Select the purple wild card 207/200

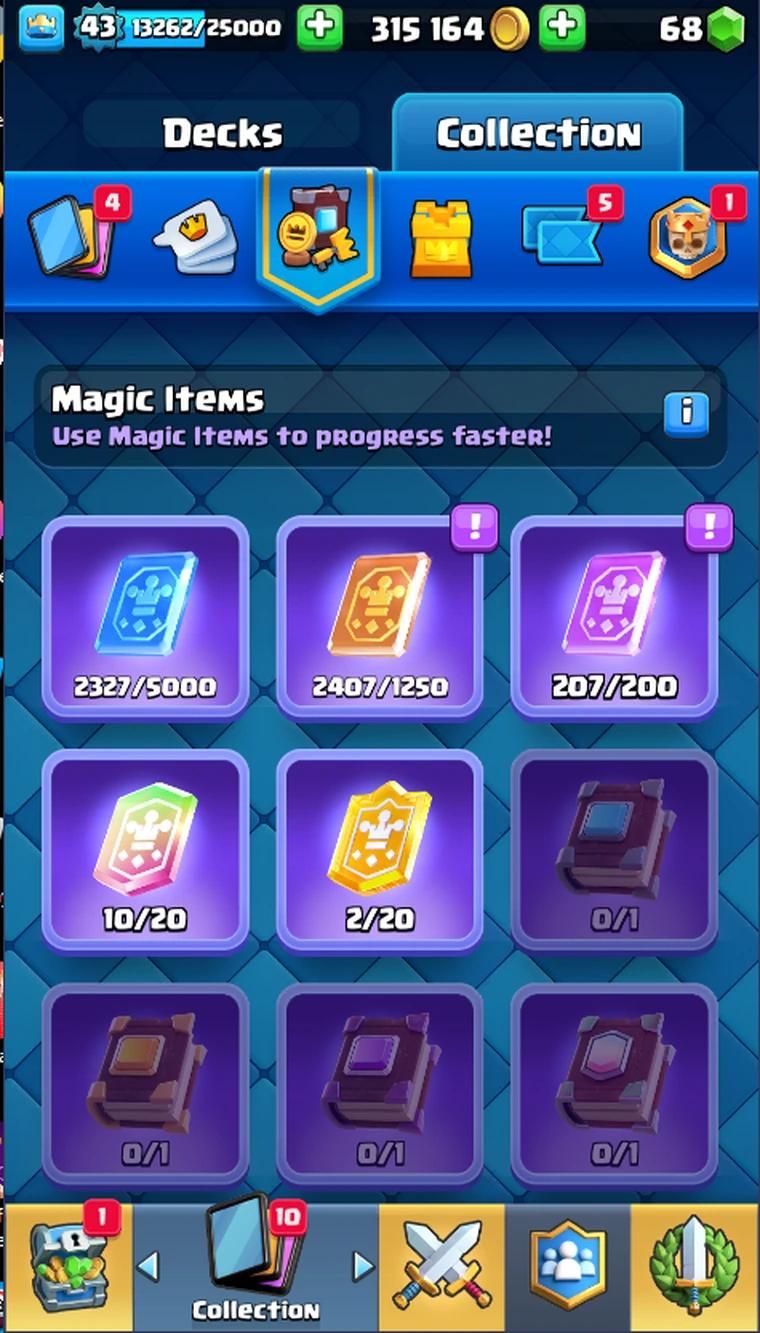(x=614, y=617)
